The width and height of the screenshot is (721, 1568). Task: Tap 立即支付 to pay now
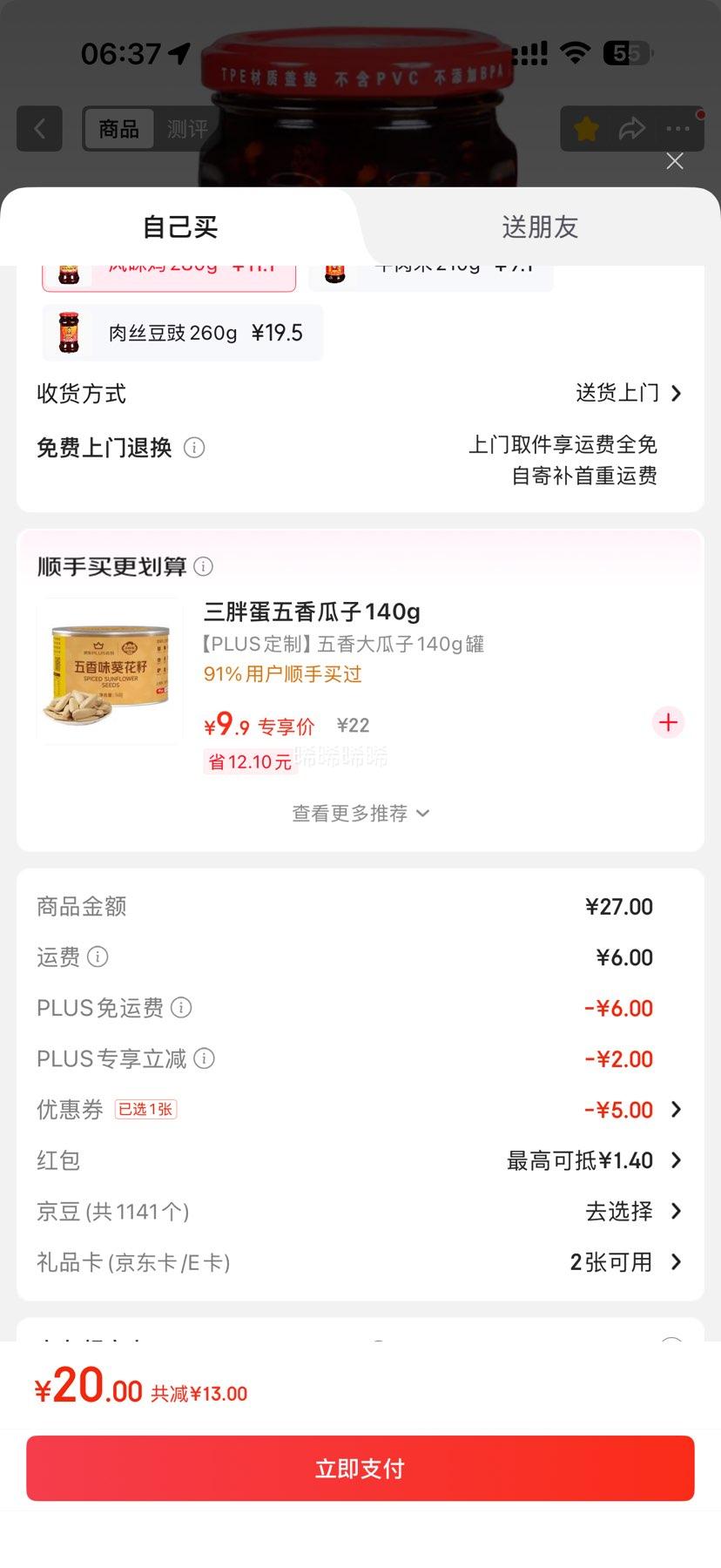point(360,1469)
